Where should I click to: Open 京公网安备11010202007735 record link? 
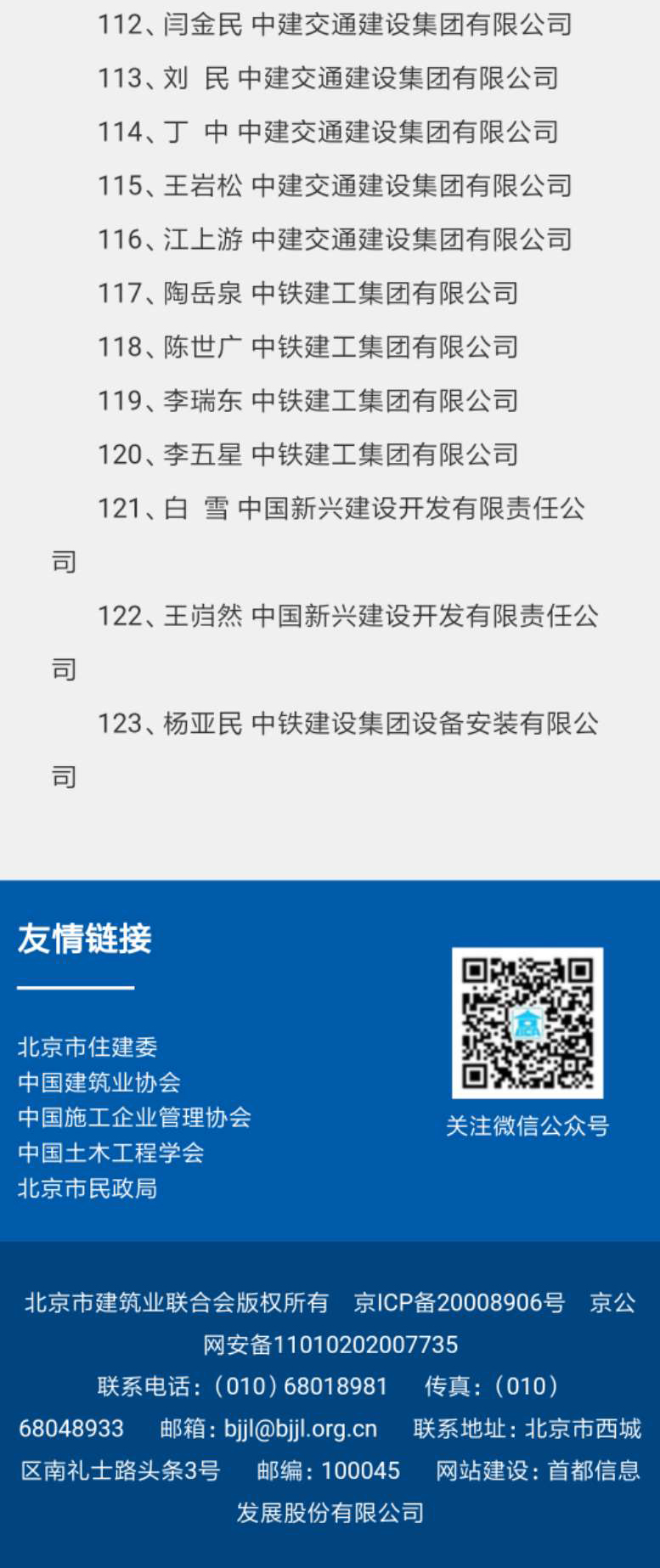(330, 1345)
